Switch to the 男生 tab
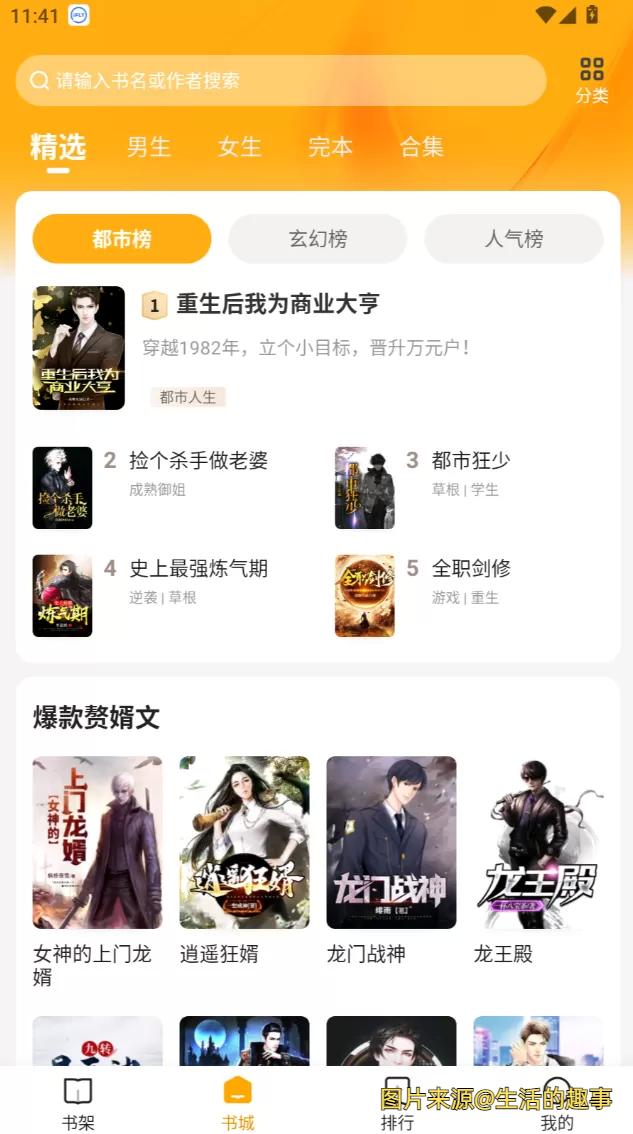 tap(149, 147)
